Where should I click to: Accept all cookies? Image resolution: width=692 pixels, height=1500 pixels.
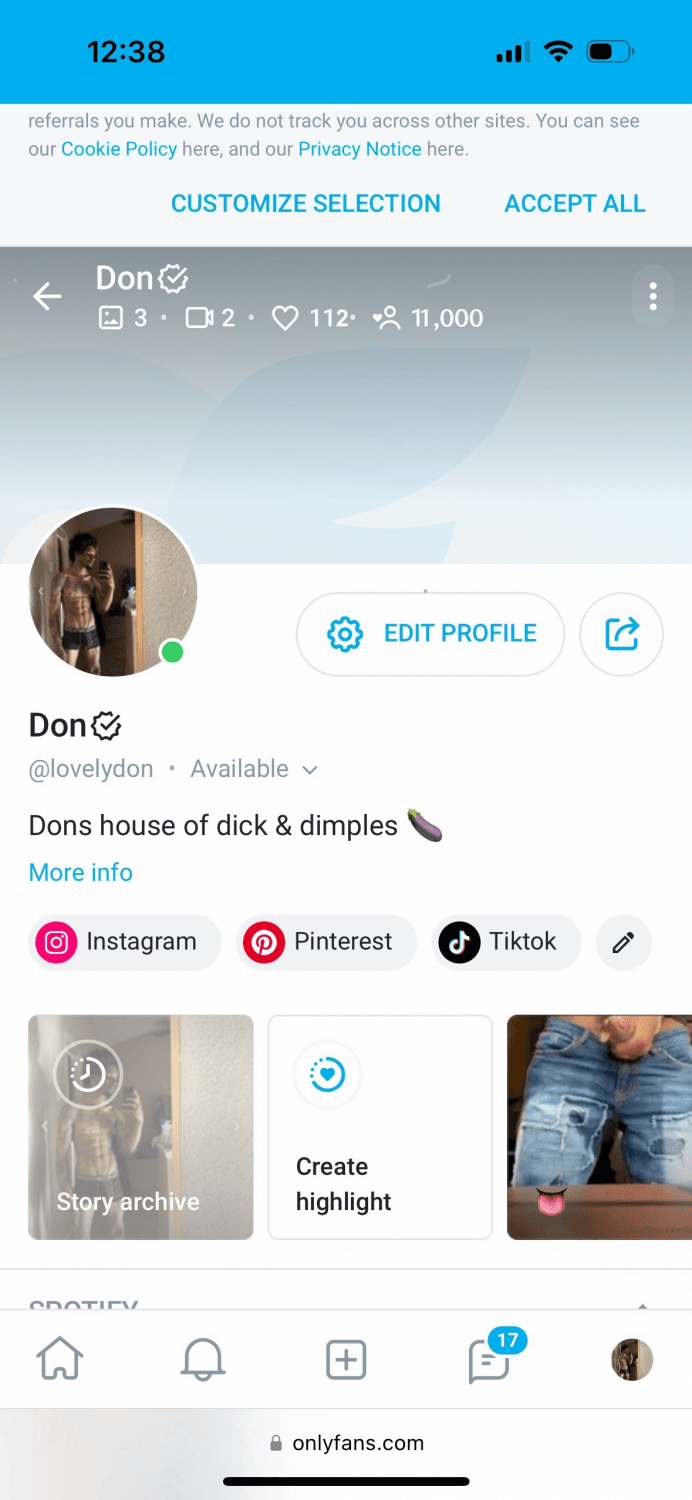574,203
